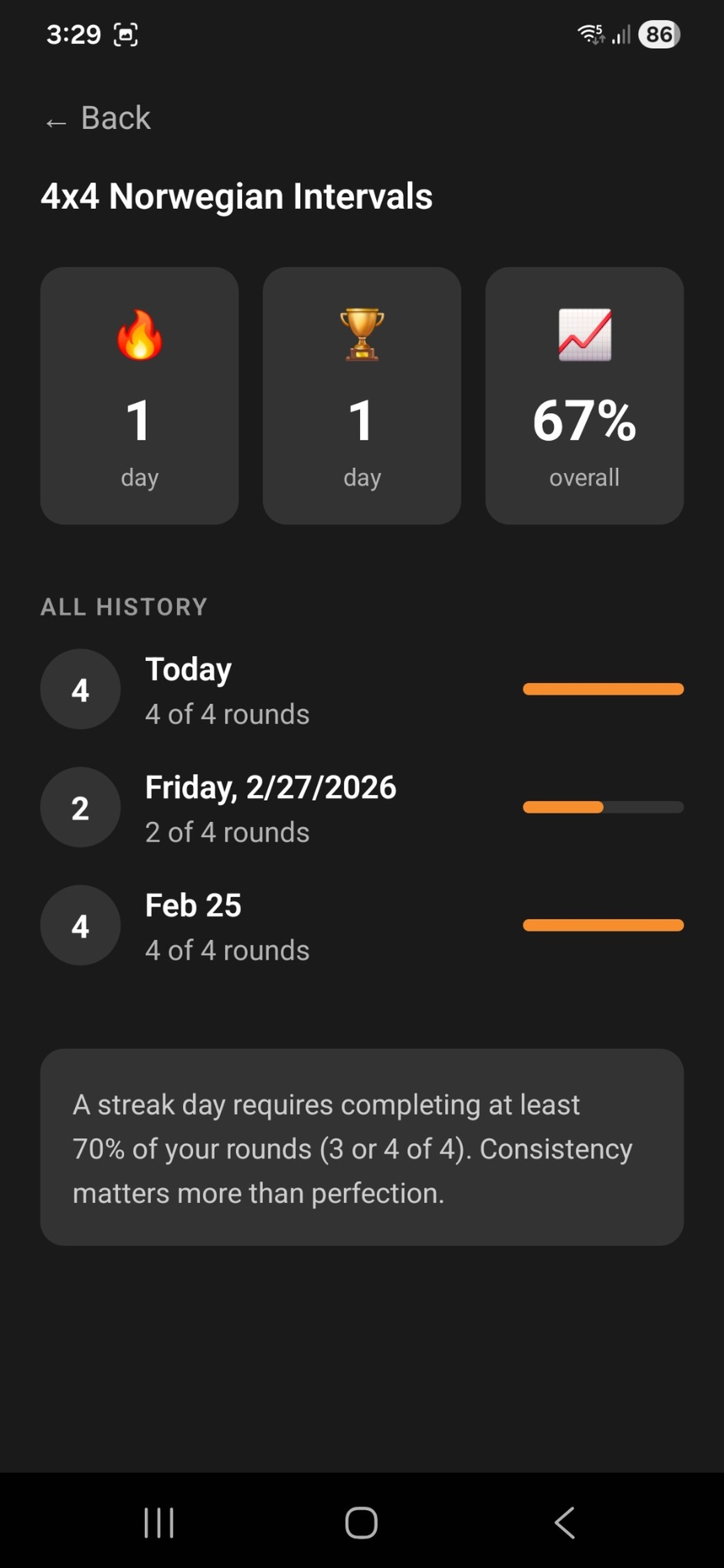Tap Today's full orange progress bar
This screenshot has width=724, height=1568.
[x=604, y=688]
